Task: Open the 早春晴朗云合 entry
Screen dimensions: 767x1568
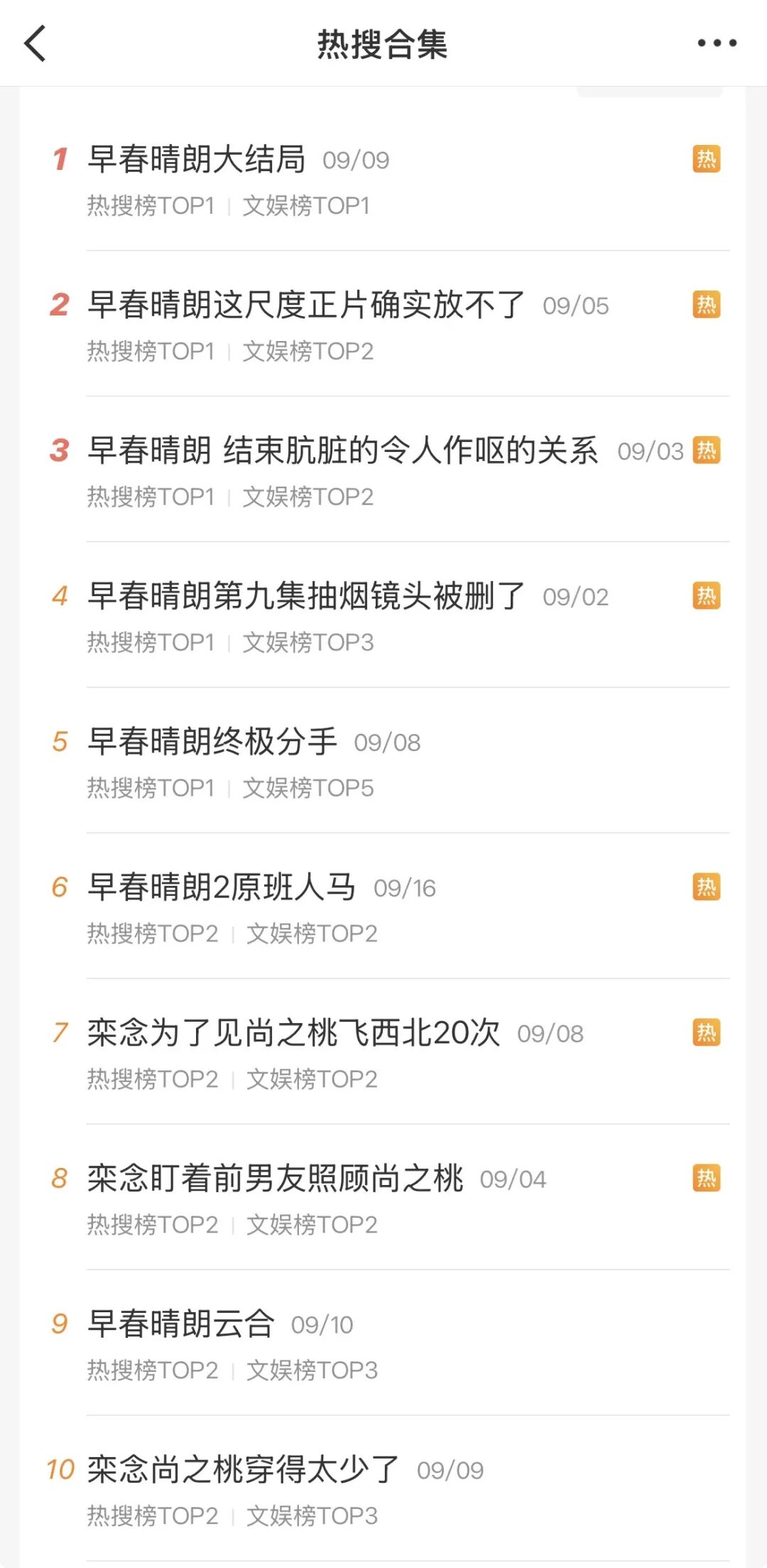Action: 383,1345
